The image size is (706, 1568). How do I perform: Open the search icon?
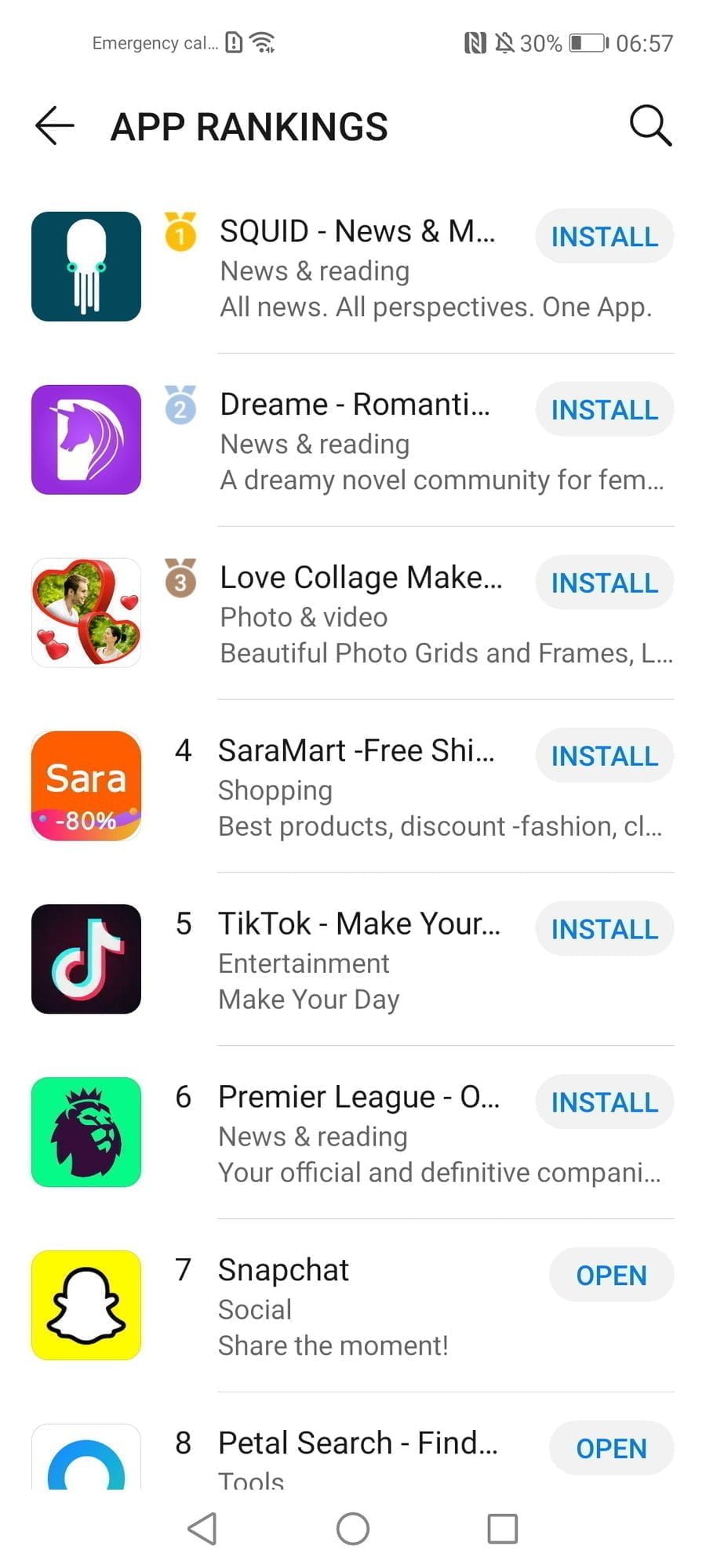650,125
